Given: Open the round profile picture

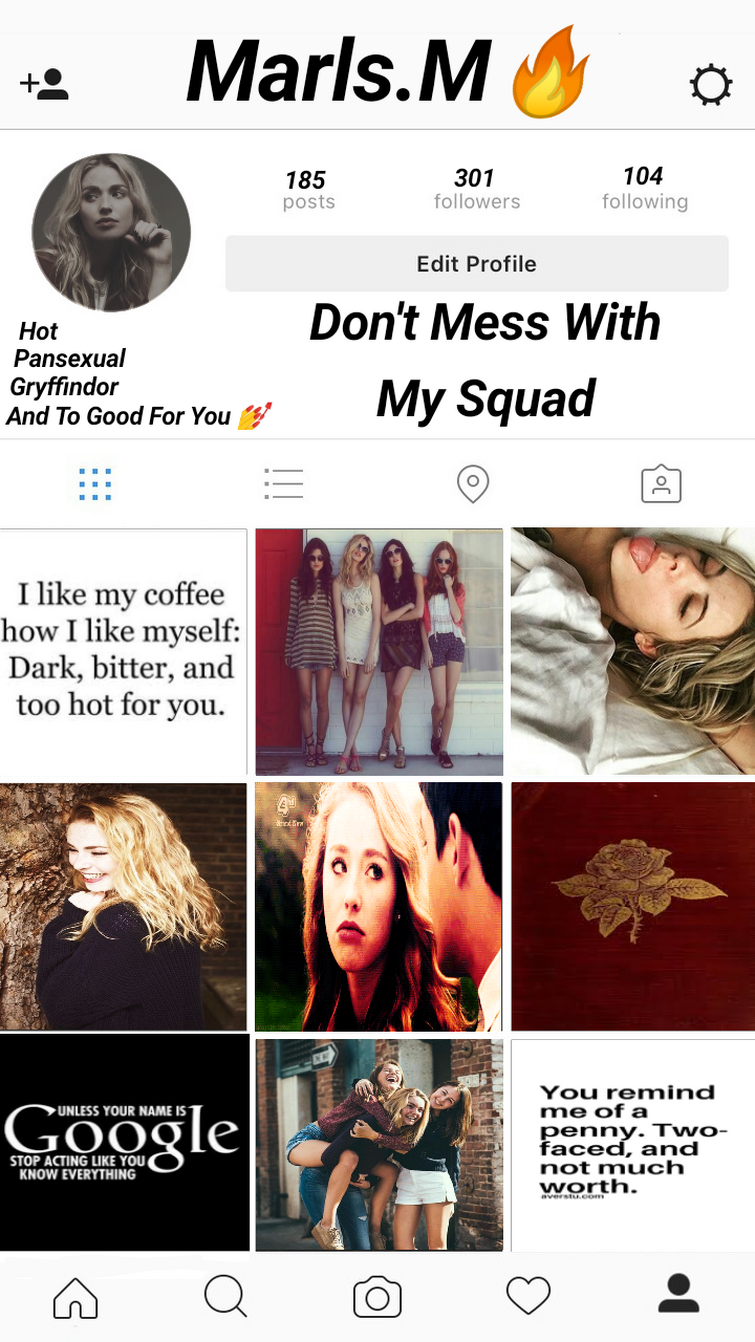Looking at the screenshot, I should tap(111, 232).
